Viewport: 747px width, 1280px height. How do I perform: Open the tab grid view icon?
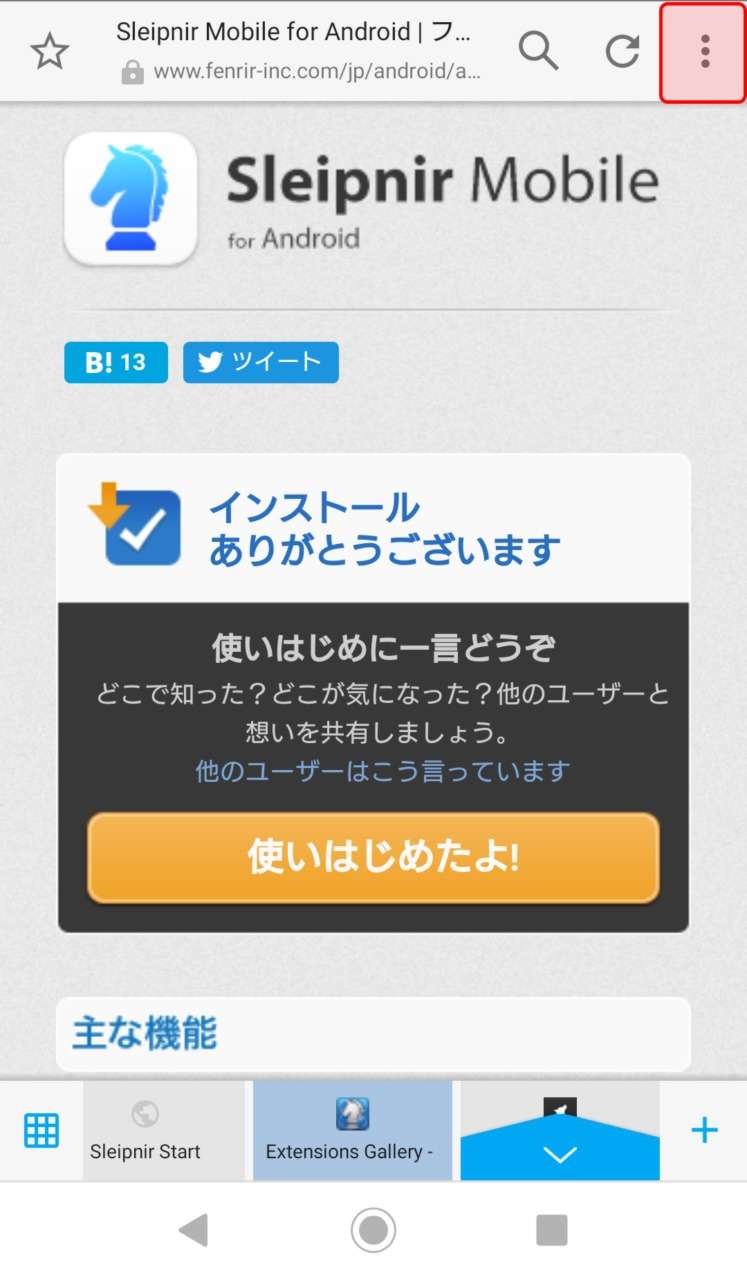point(40,1131)
